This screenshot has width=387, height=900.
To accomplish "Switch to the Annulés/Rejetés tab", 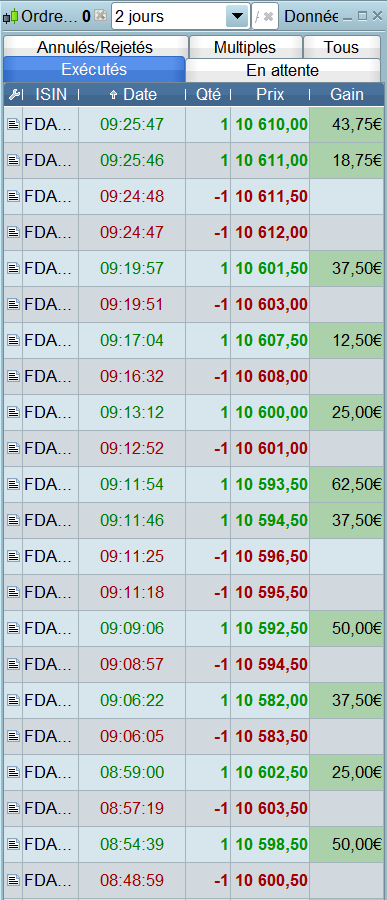I will click(x=95, y=47).
